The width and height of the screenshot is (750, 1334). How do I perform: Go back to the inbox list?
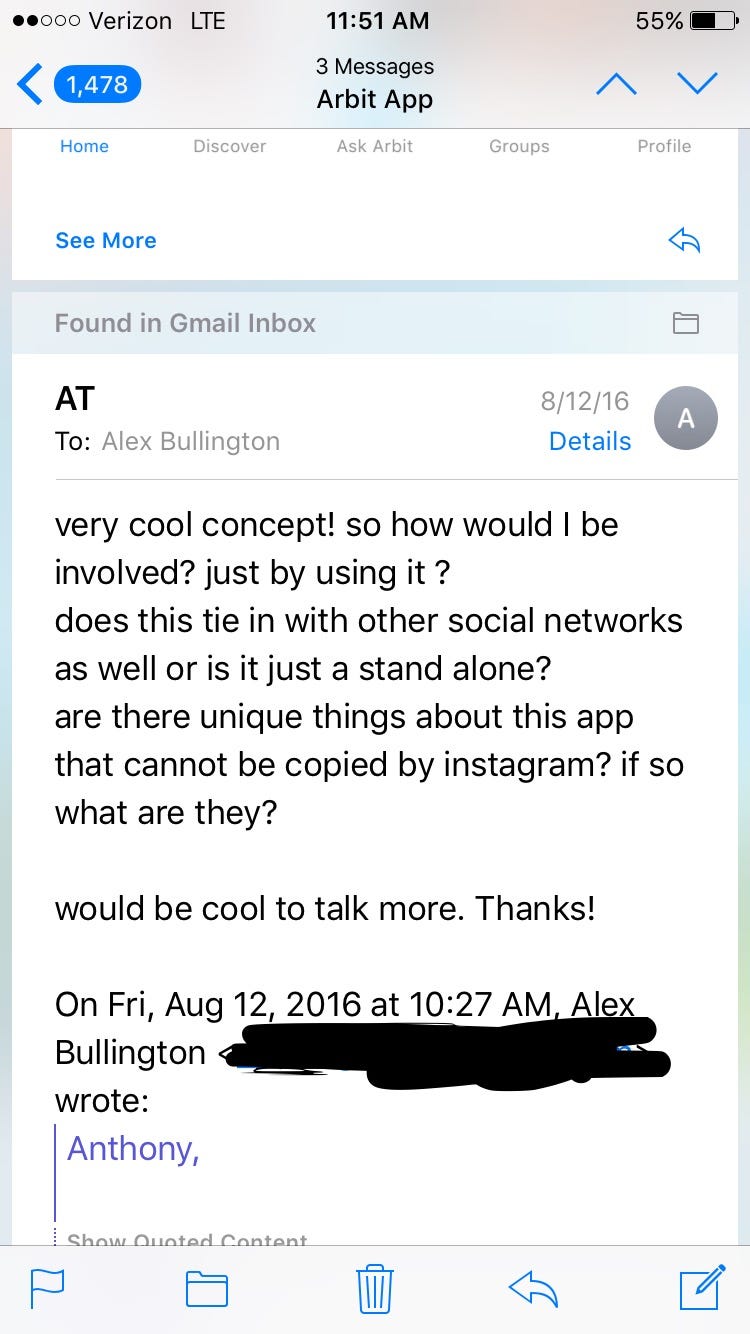click(78, 85)
